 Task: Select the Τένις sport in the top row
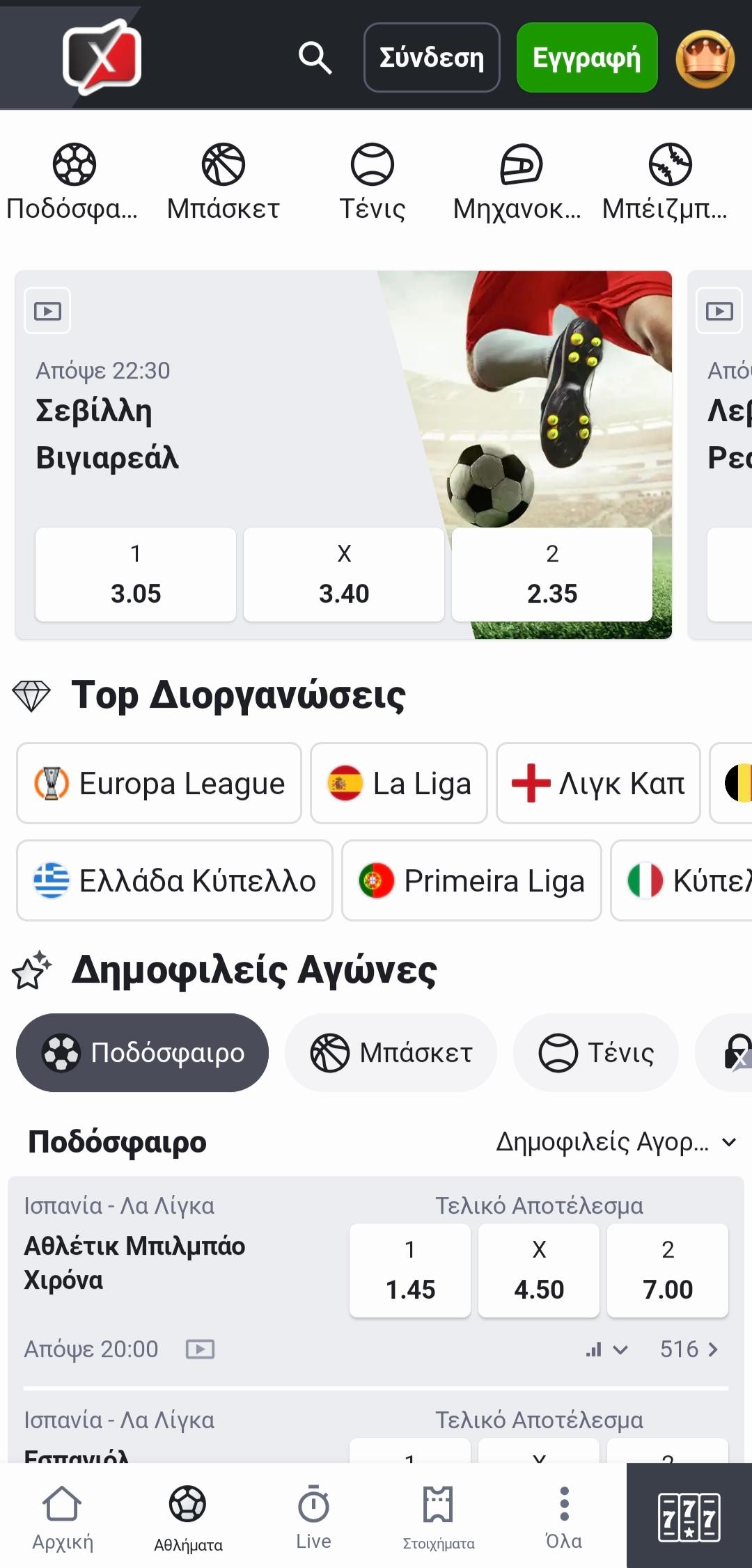coord(372,181)
